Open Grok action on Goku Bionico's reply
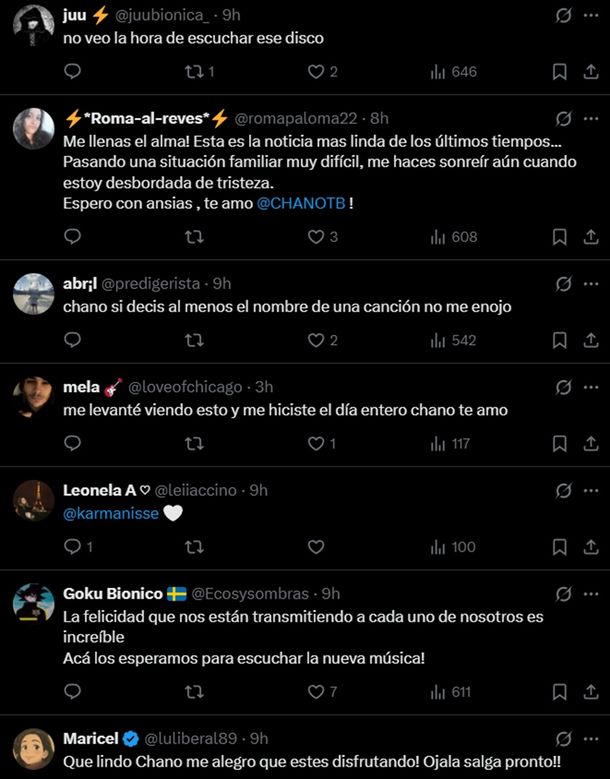This screenshot has height=779, width=610. point(563,594)
